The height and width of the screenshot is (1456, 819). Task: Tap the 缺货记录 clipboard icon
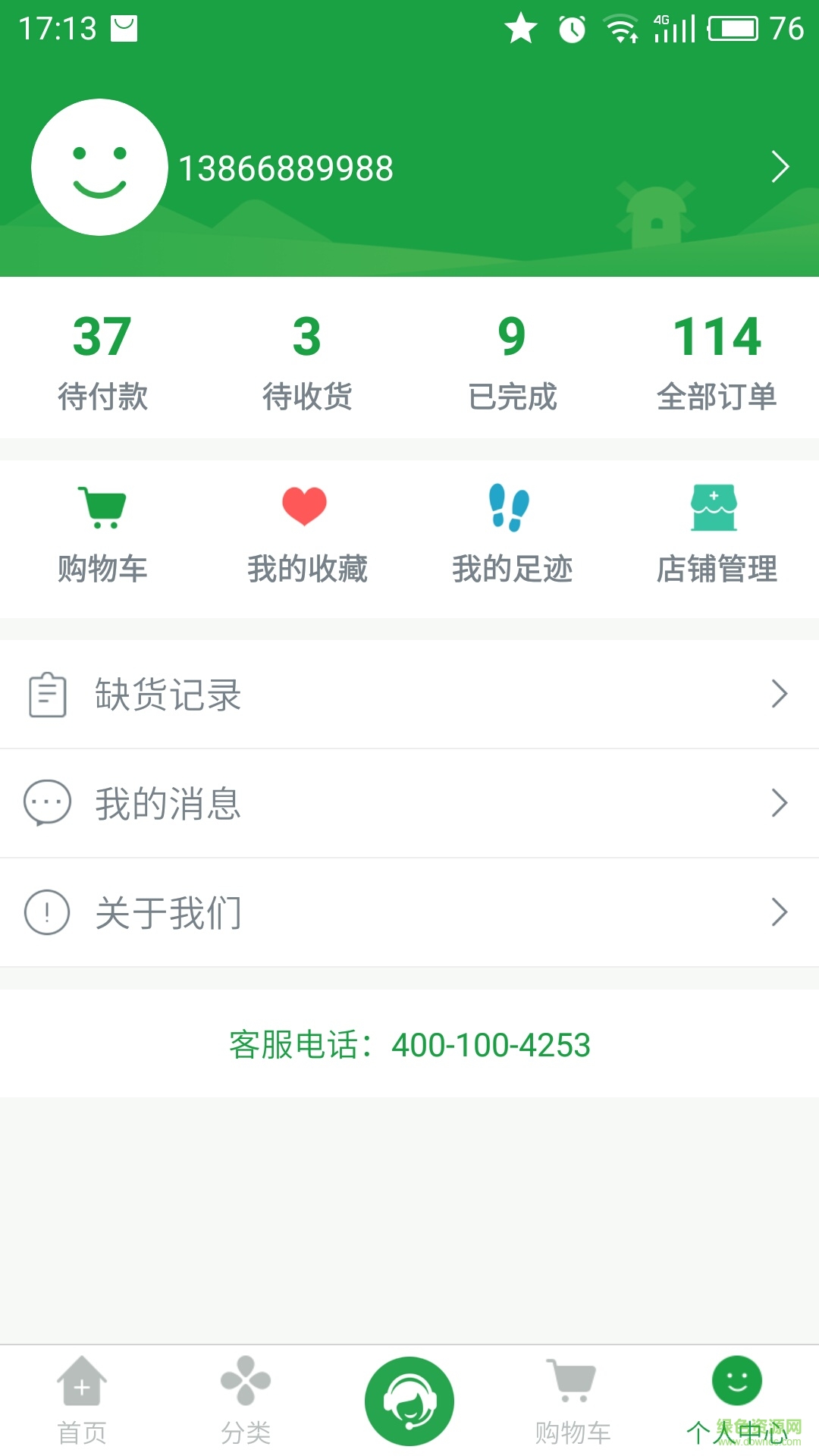(47, 694)
